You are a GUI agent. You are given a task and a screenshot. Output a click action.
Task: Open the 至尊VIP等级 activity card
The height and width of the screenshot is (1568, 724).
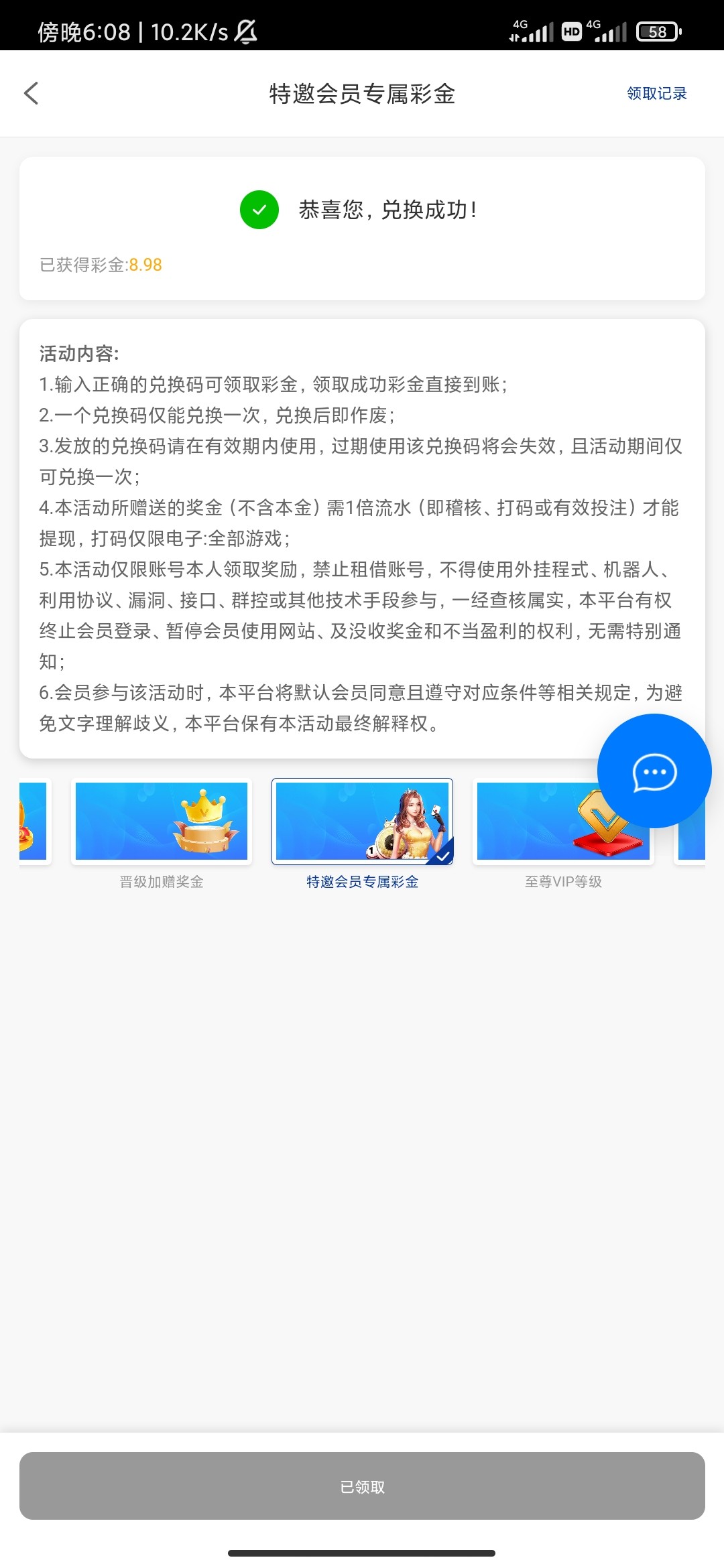point(536,831)
